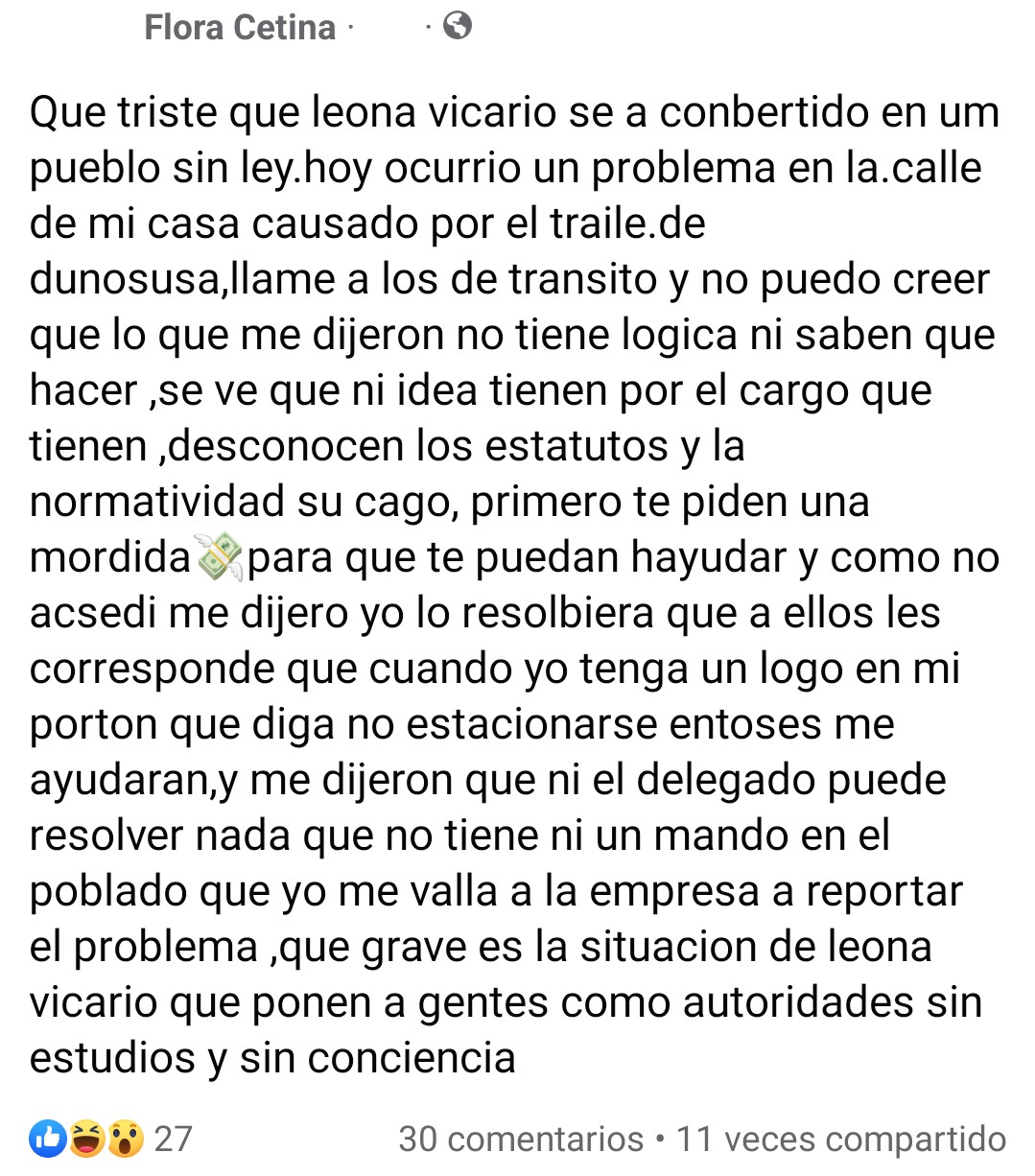The height and width of the screenshot is (1176, 1035).
Task: Open Flora Cetina's profile
Action: [240, 27]
